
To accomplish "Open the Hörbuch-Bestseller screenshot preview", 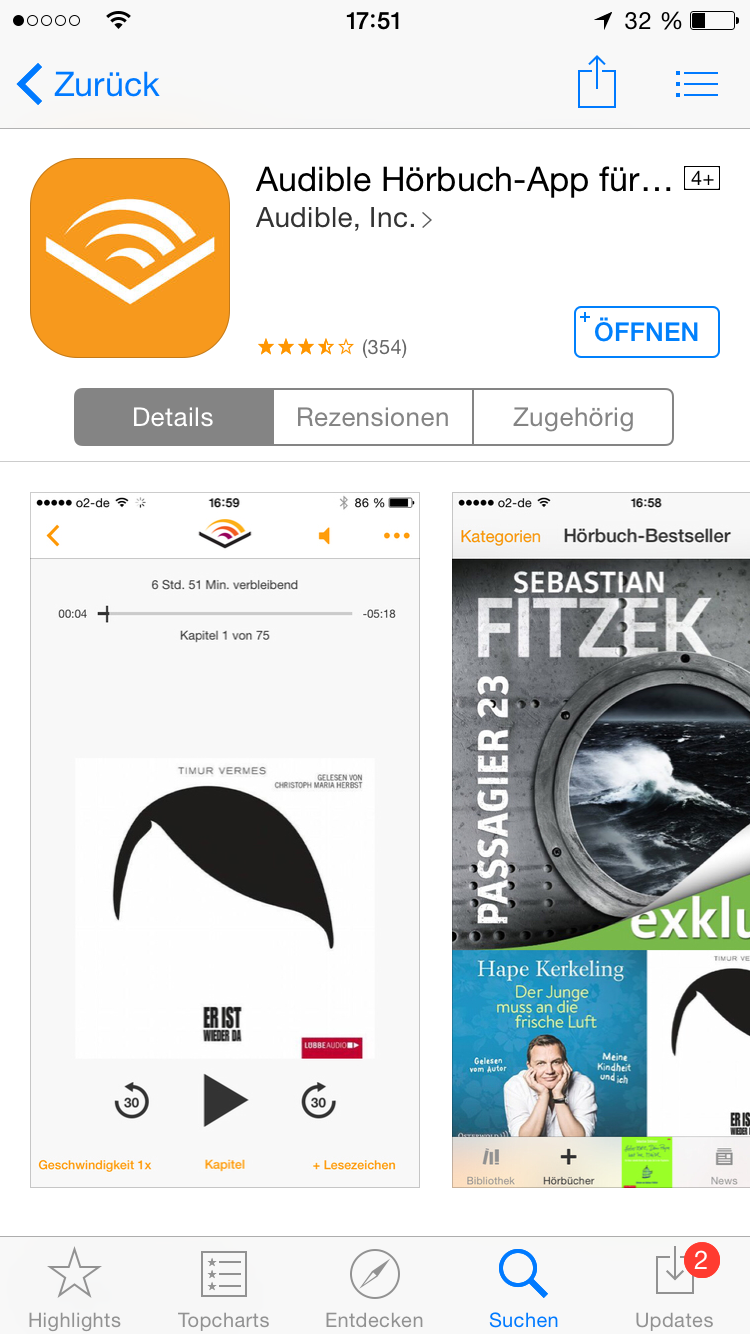I will [x=601, y=840].
